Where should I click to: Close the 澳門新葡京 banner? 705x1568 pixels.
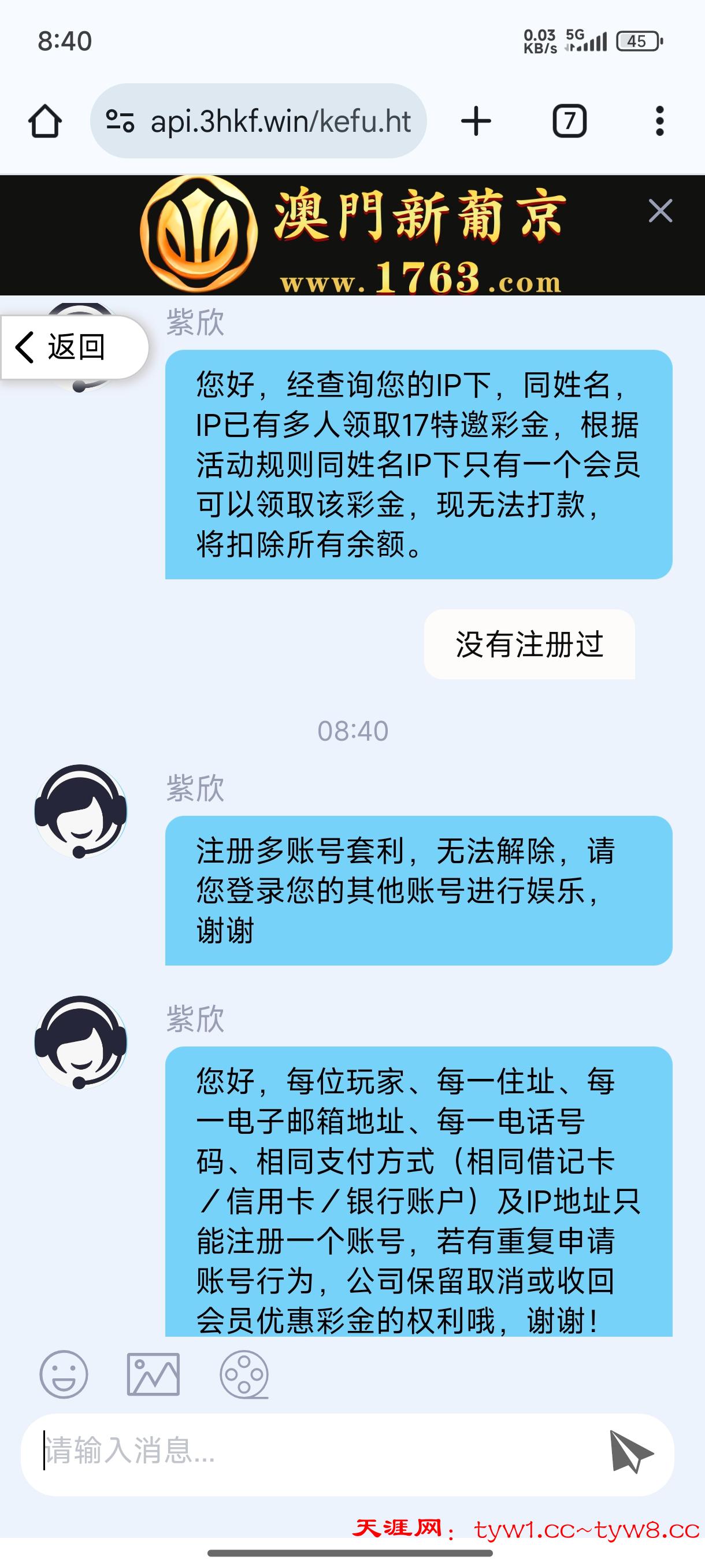(x=660, y=211)
